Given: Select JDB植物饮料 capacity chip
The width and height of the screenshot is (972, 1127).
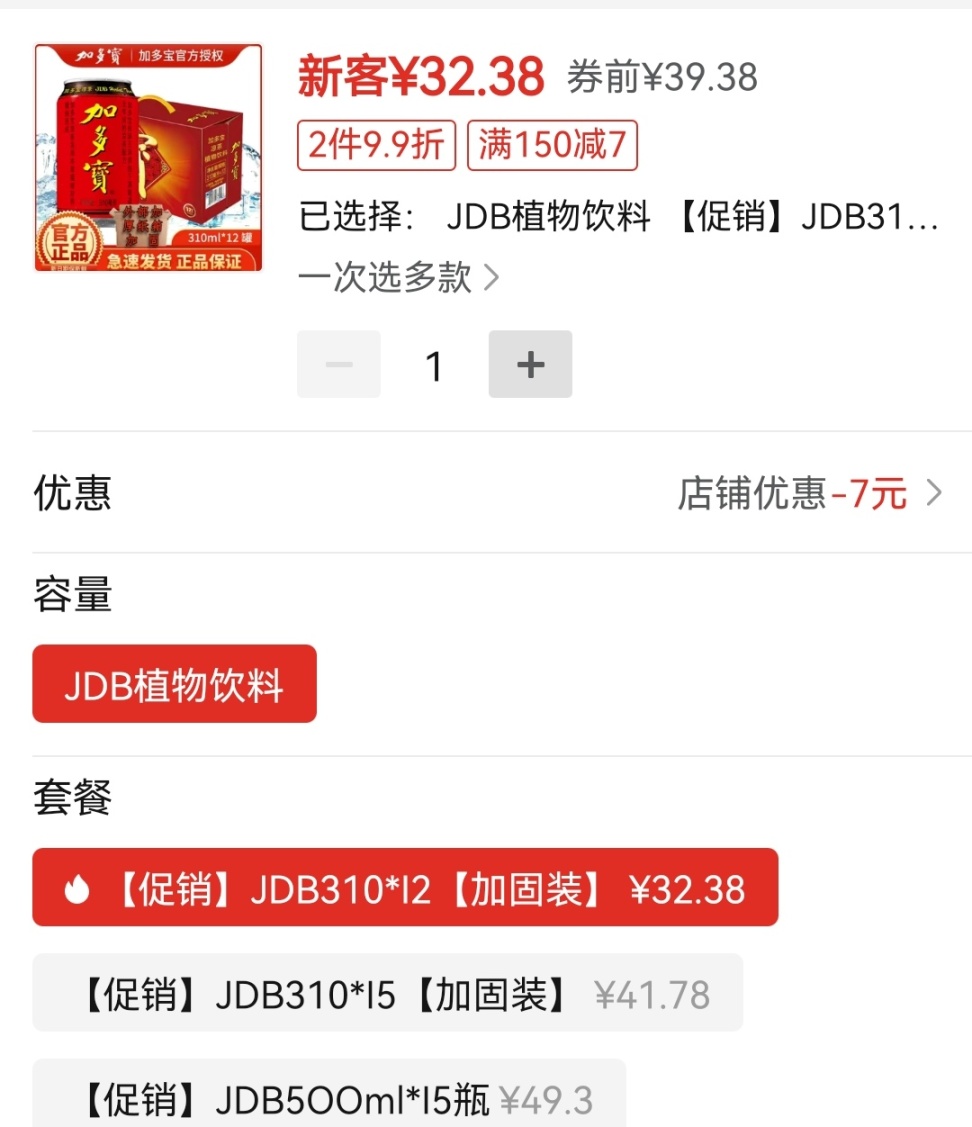Looking at the screenshot, I should point(174,684).
